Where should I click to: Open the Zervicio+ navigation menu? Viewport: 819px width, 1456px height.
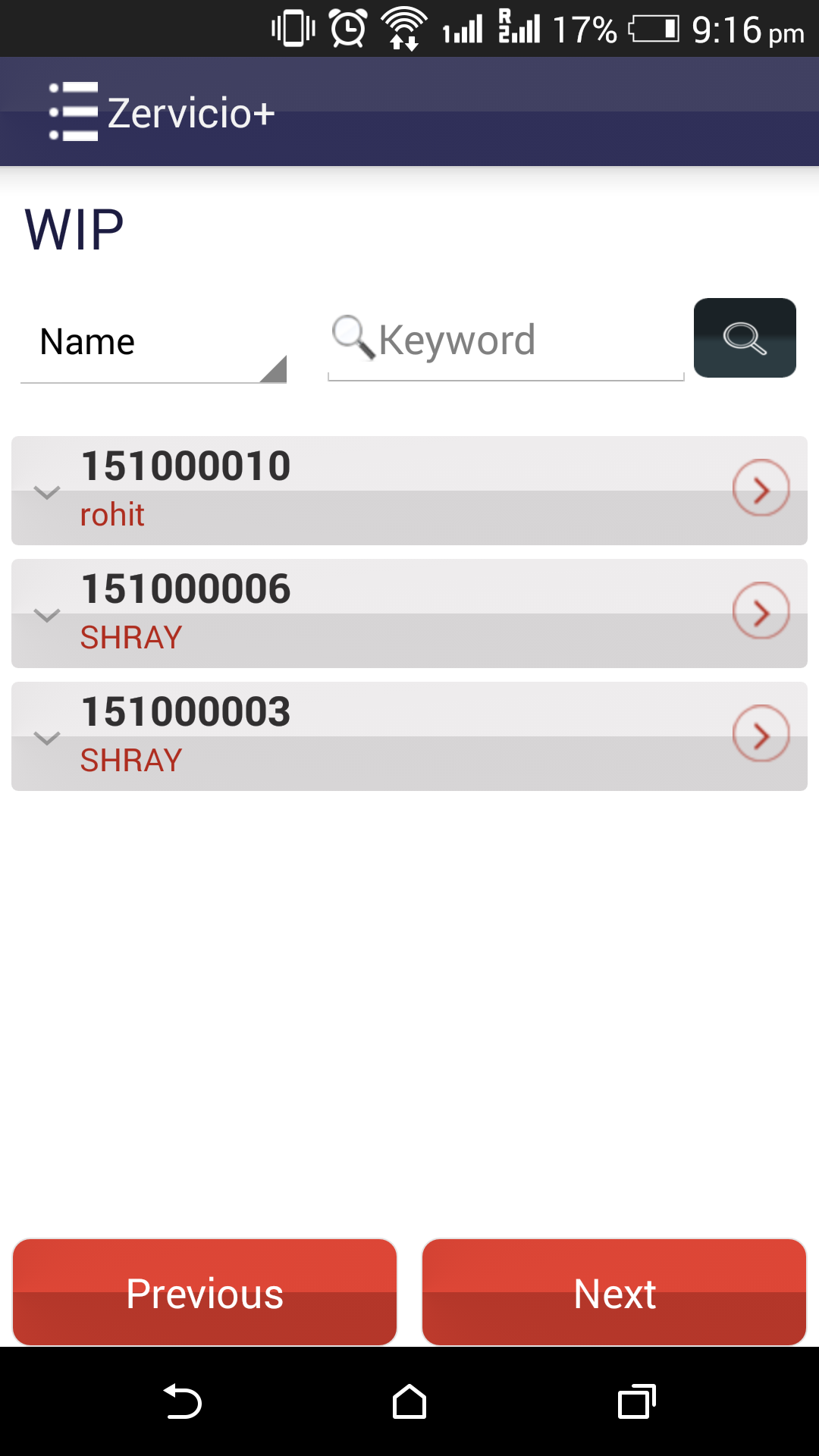click(x=74, y=111)
